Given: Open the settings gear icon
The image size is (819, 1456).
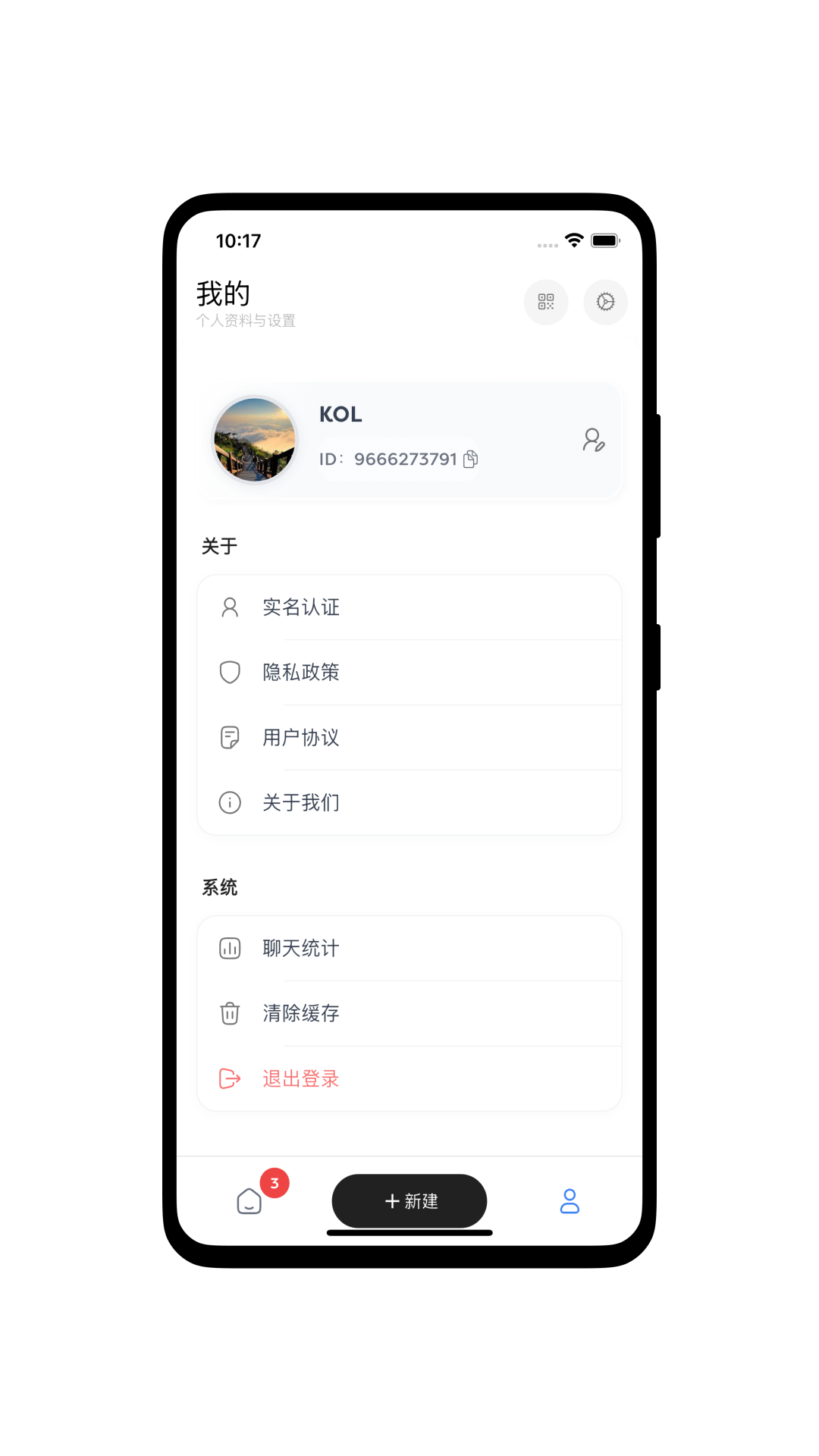Looking at the screenshot, I should (605, 302).
